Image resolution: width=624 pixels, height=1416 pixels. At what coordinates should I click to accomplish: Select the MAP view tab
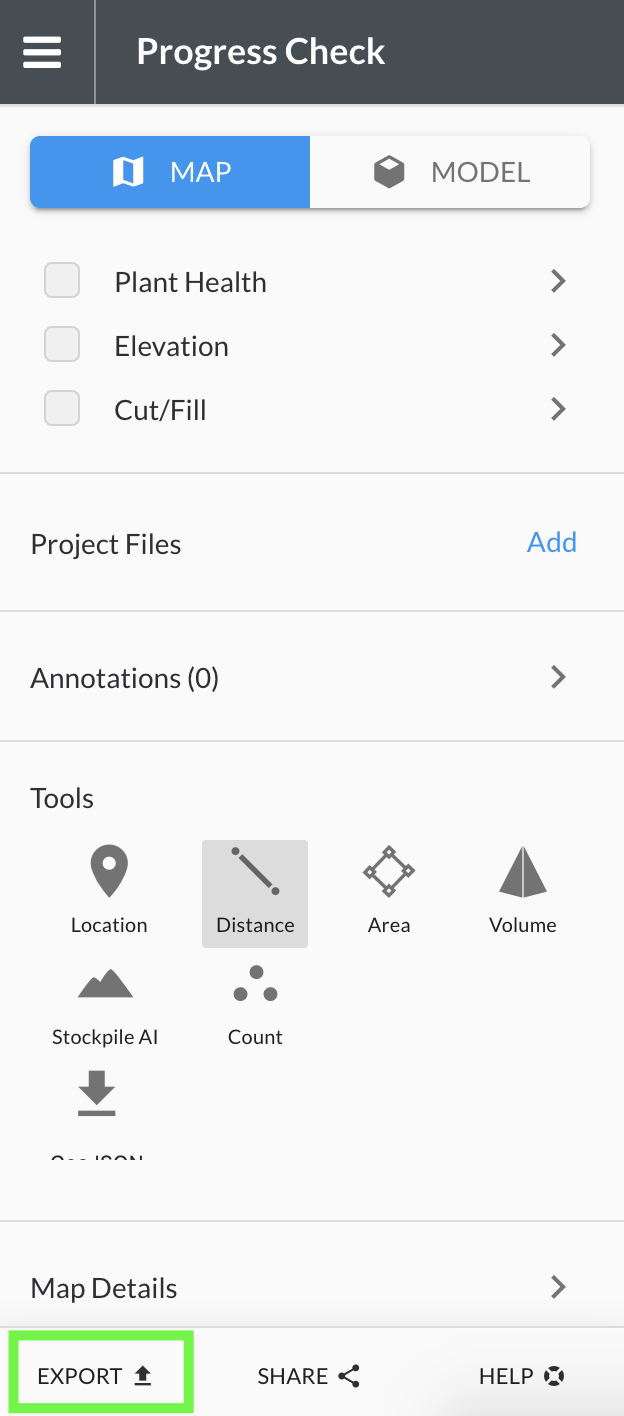click(x=170, y=172)
